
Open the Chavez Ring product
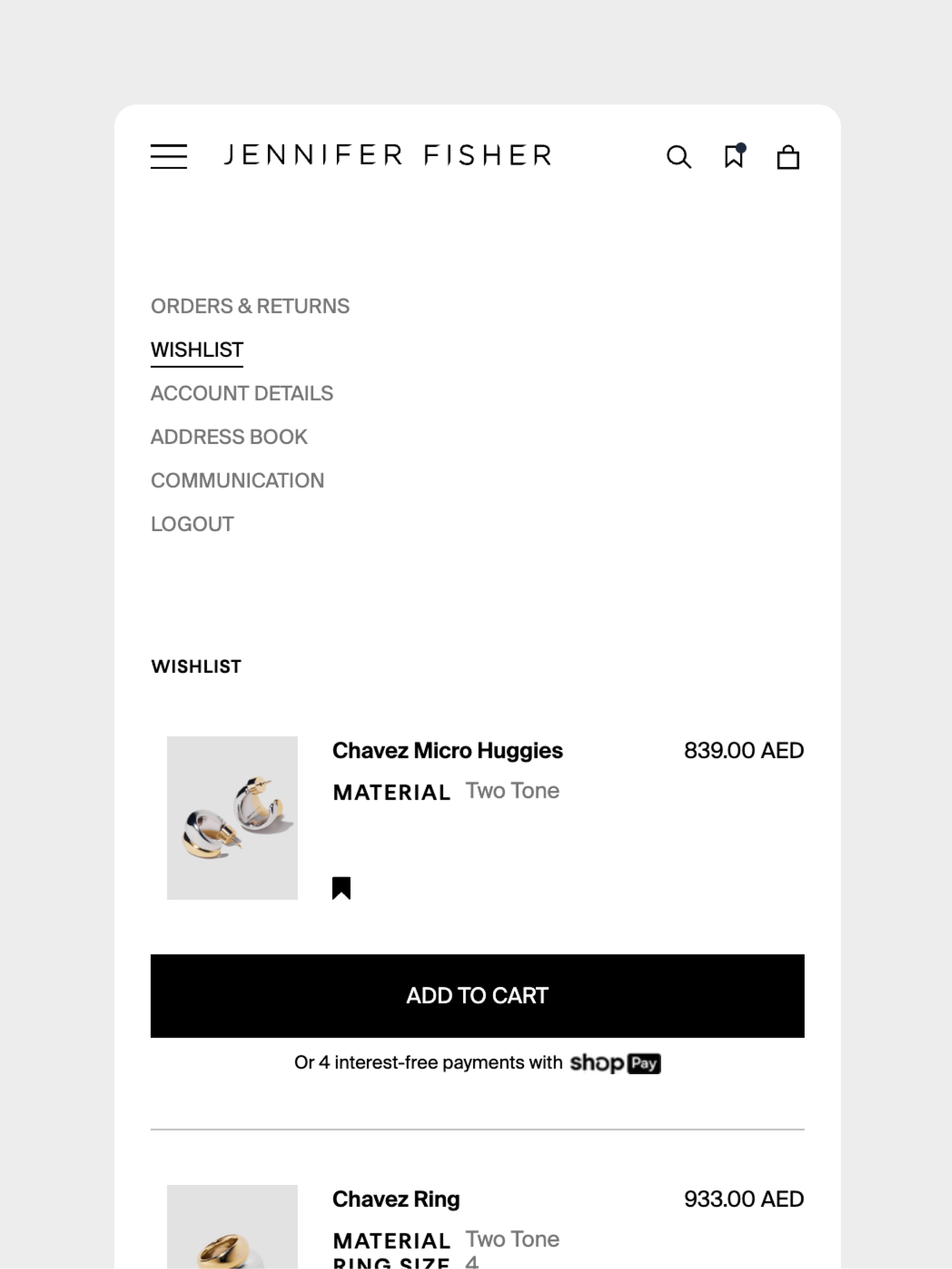click(396, 1199)
